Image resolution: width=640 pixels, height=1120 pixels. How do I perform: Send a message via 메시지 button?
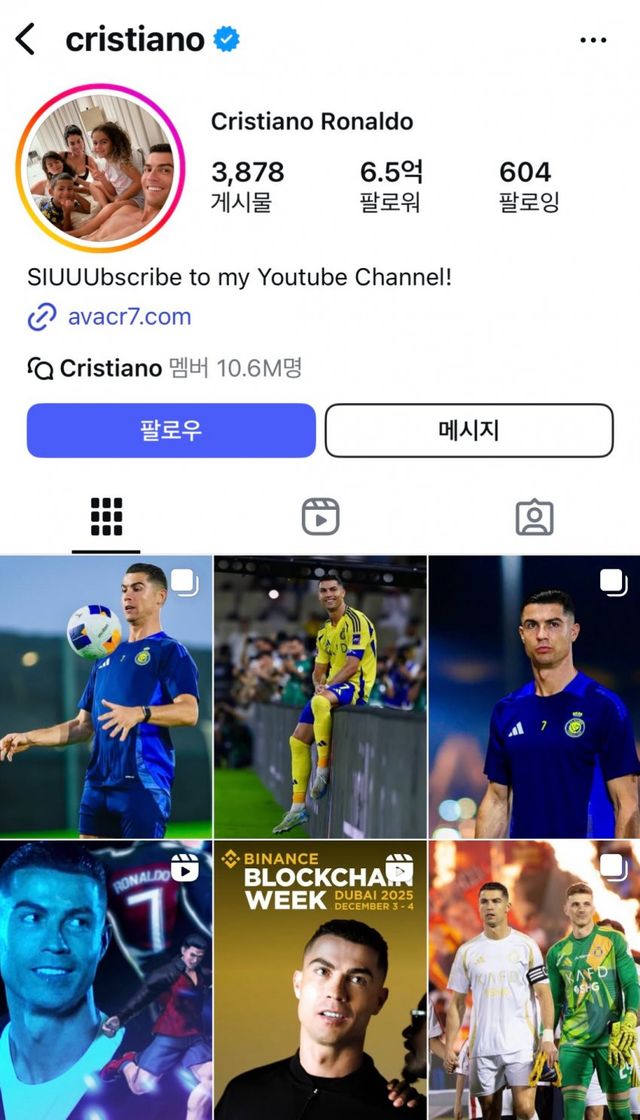click(x=469, y=430)
